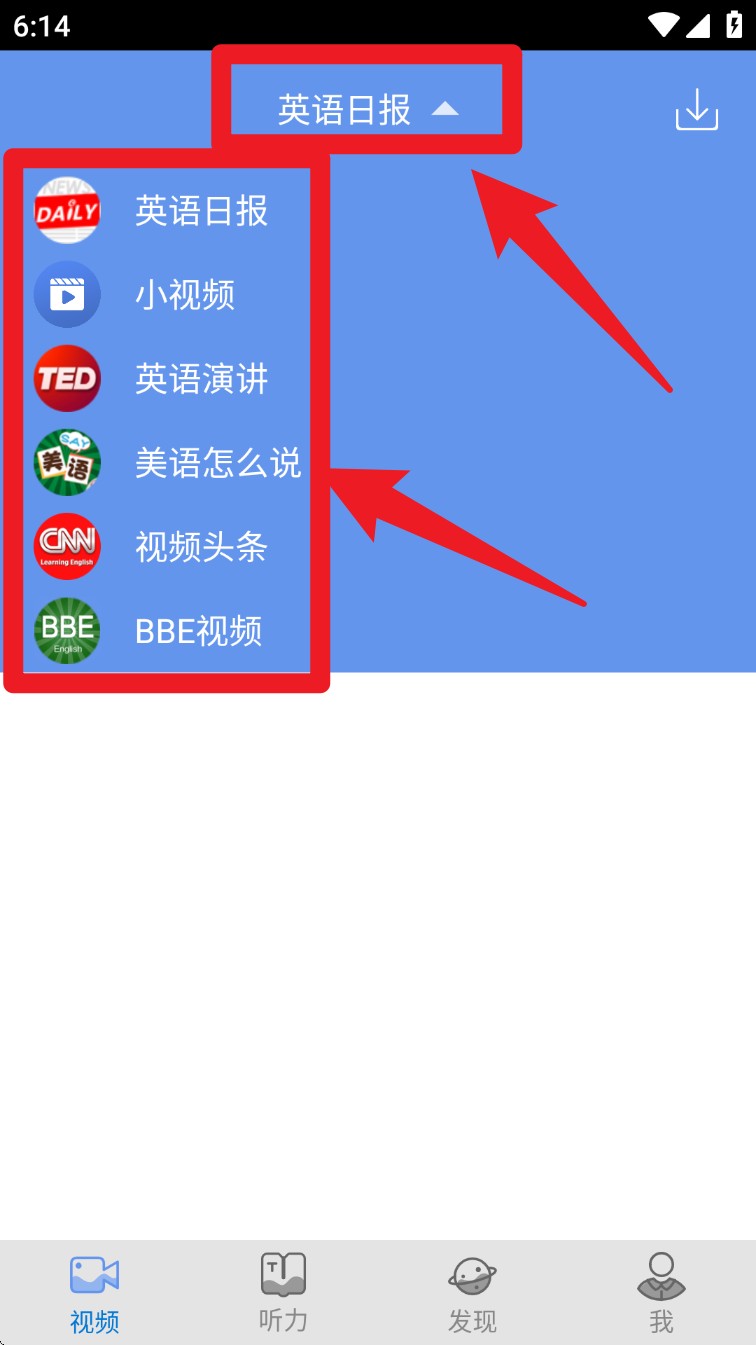Screen dimensions: 756x1345
Task: Open TED 英语演讲 category
Action: 167,379
